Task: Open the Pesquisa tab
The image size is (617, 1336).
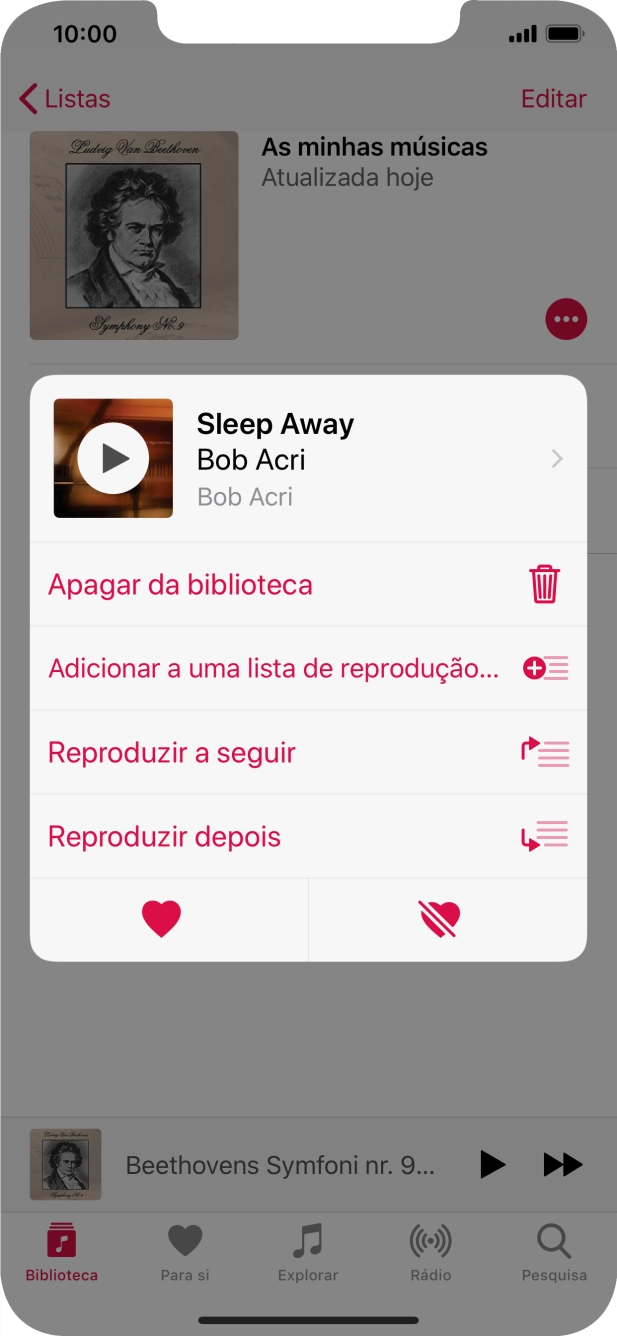Action: 554,1253
